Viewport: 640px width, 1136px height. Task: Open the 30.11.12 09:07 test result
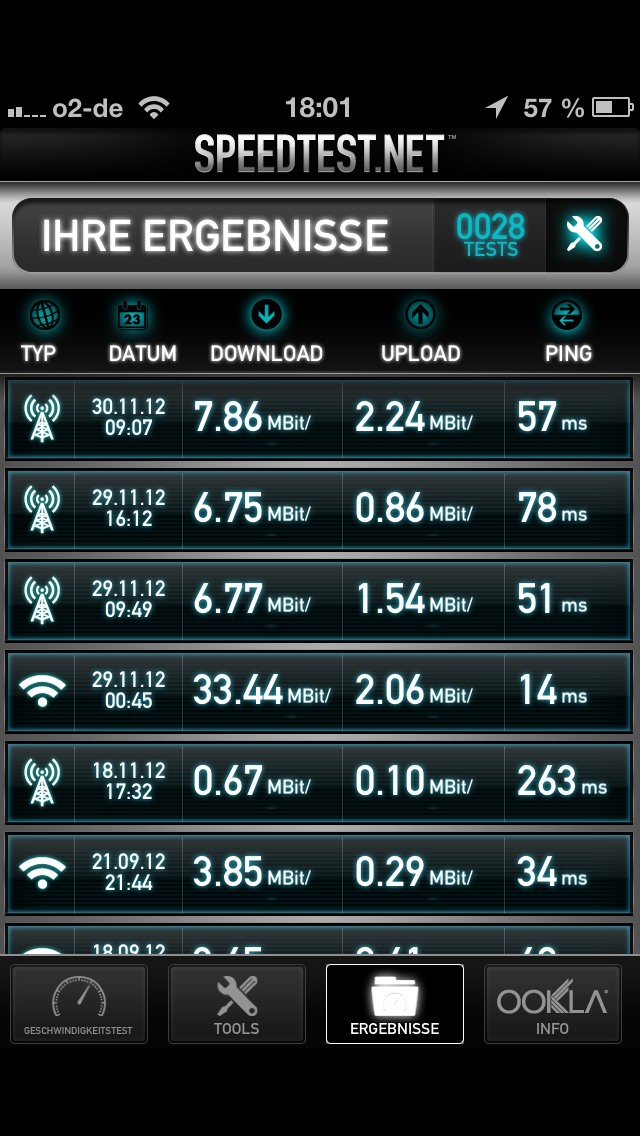click(x=319, y=418)
